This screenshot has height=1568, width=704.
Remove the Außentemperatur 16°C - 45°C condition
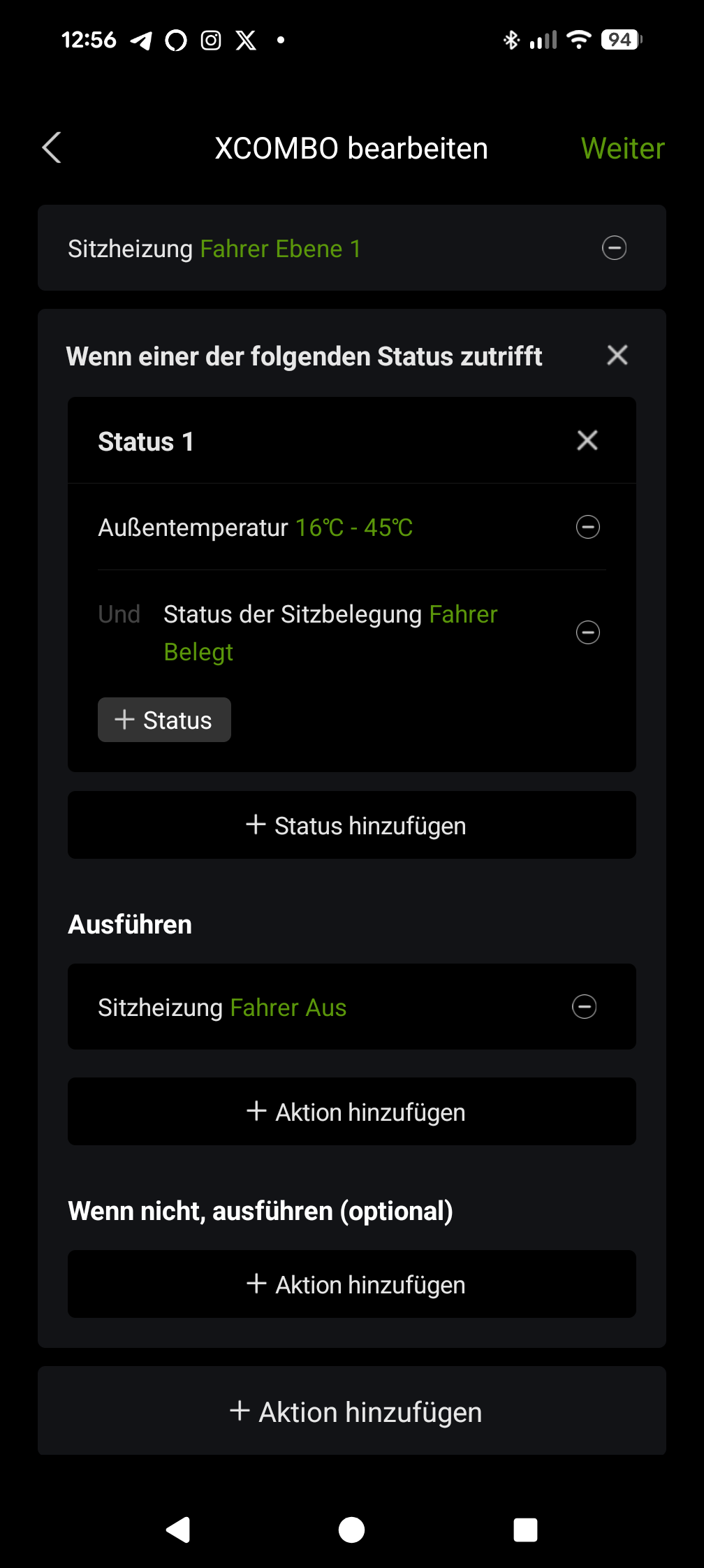(587, 527)
